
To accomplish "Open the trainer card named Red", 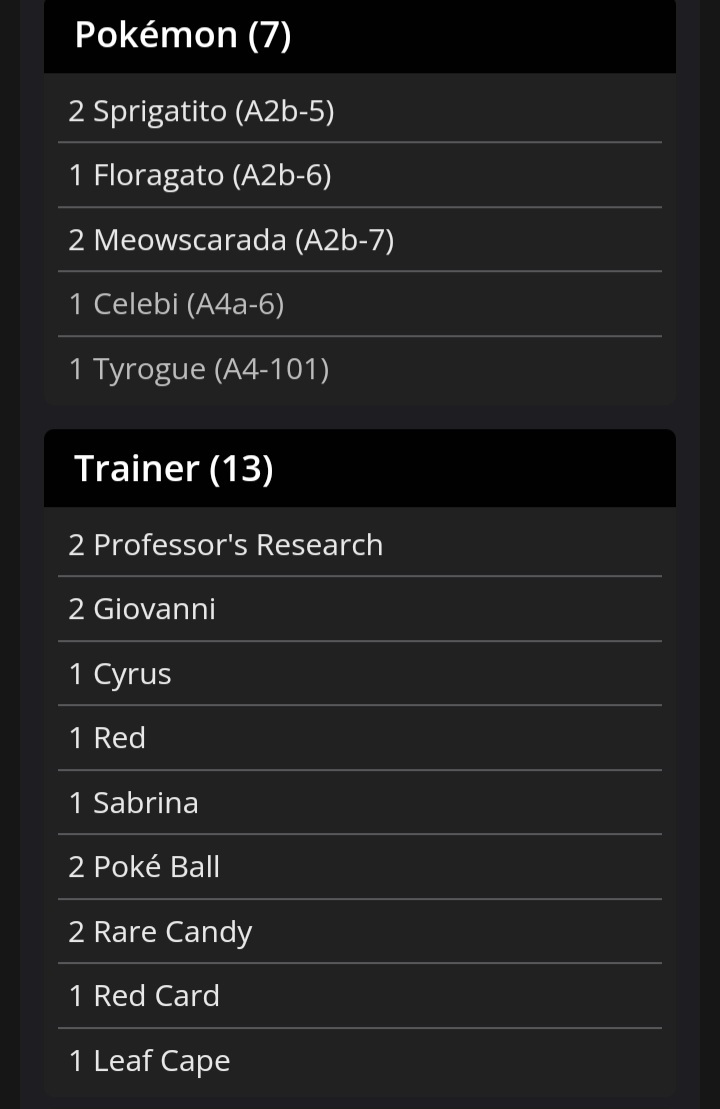I will (x=359, y=738).
